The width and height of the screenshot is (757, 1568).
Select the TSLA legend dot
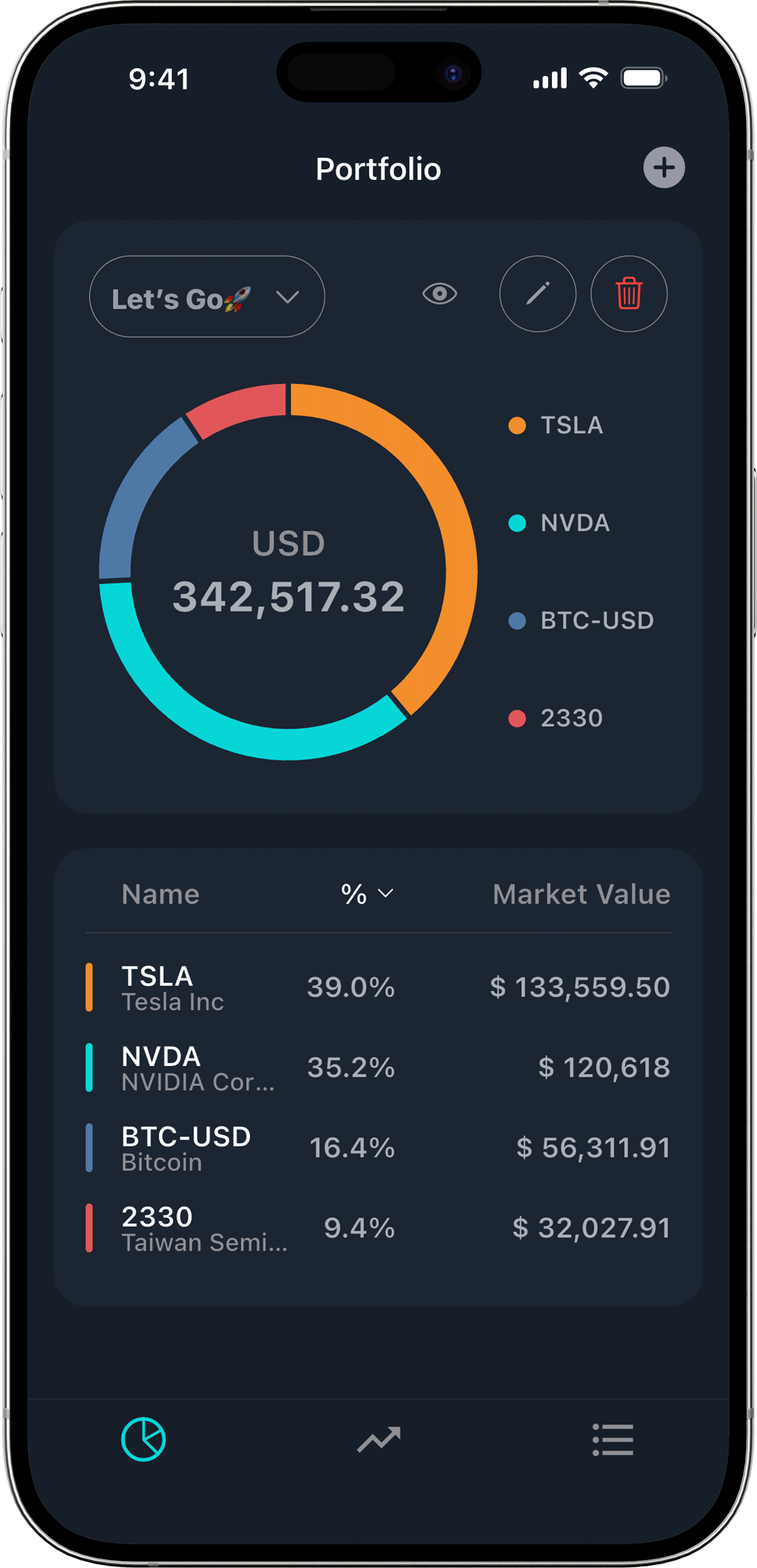tap(517, 425)
